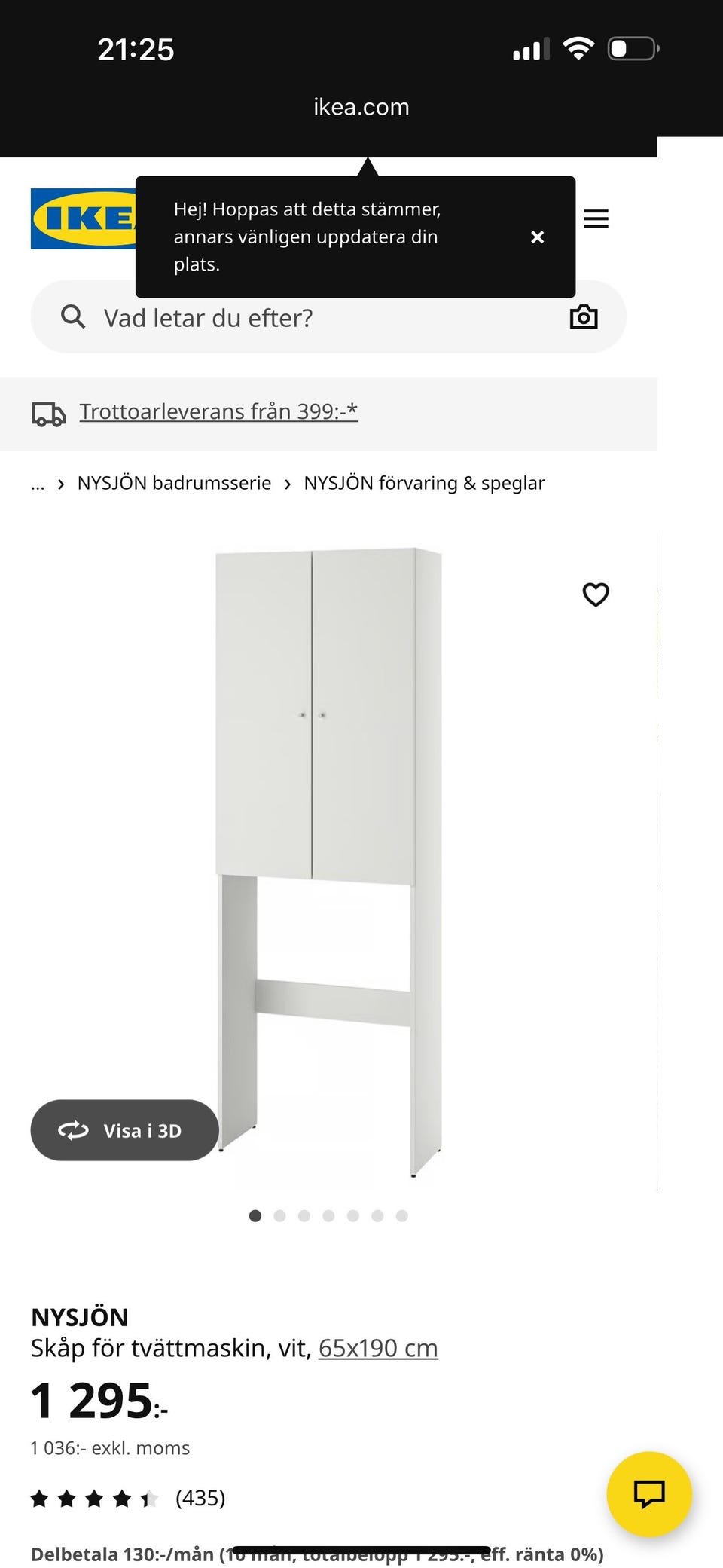Click the IKEA logo

click(x=83, y=219)
